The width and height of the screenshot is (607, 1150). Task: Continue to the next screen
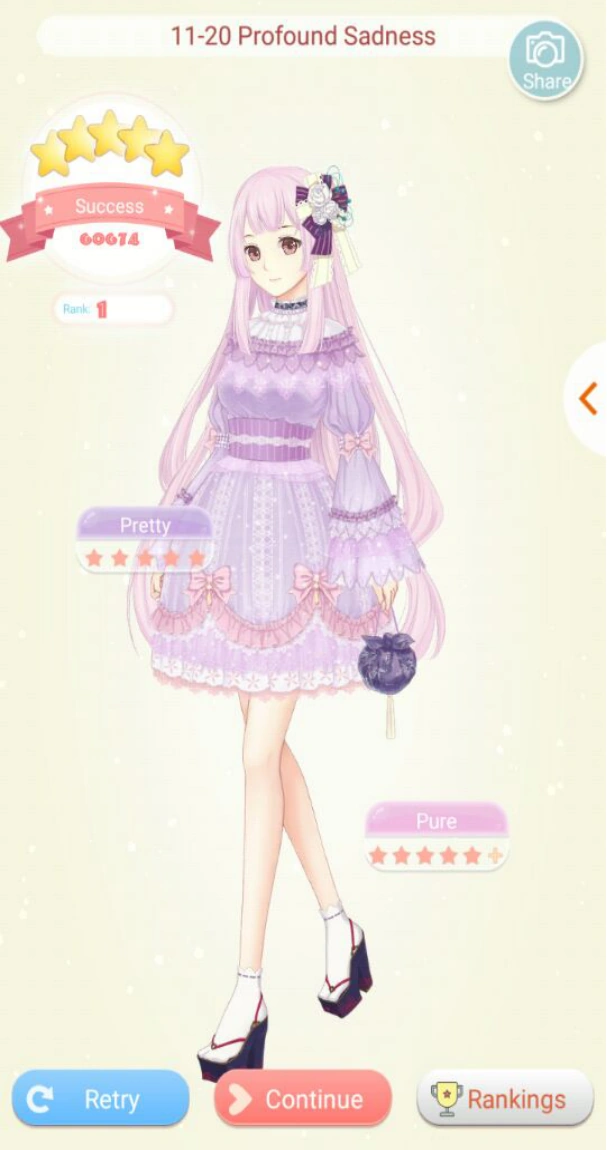pyautogui.click(x=303, y=1098)
